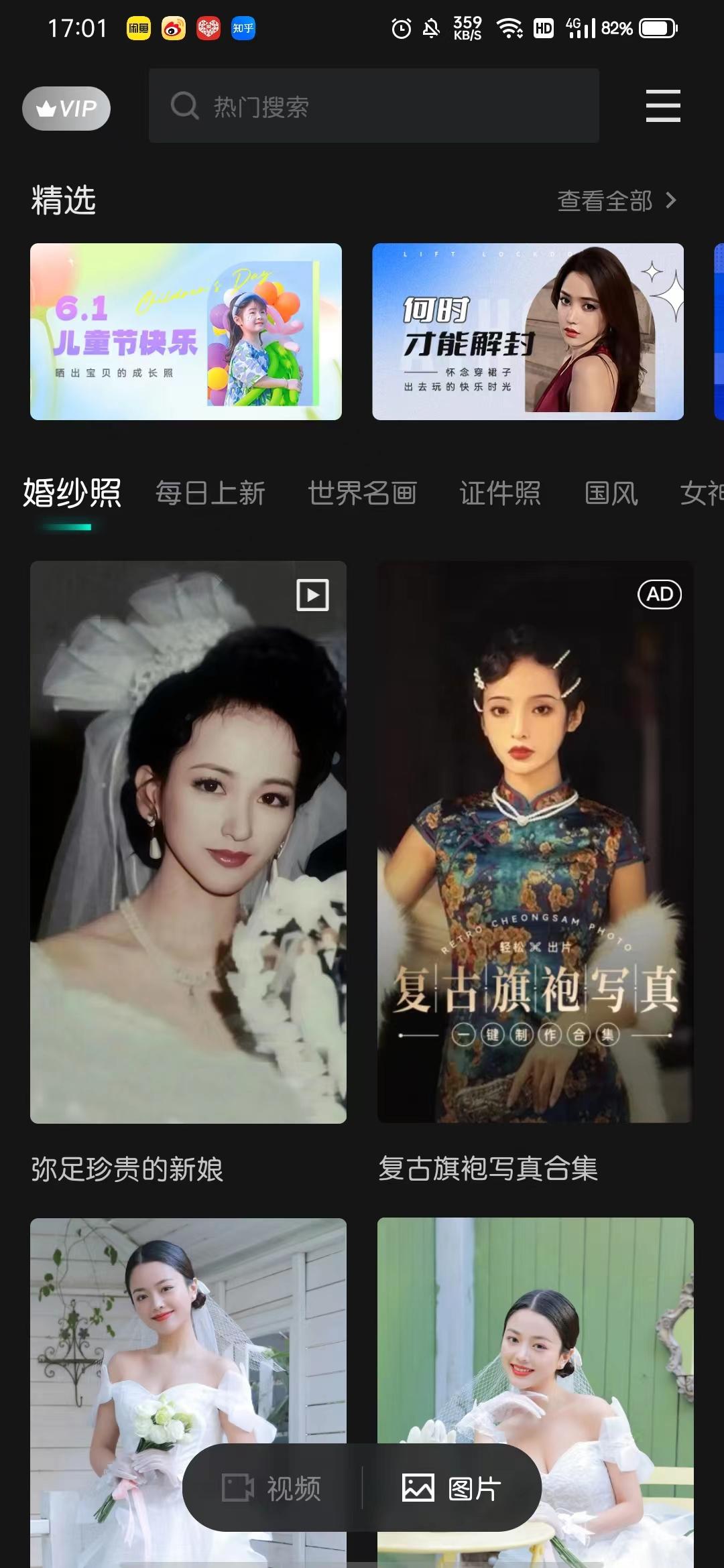Open the VIP membership badge
The height and width of the screenshot is (1568, 724).
66,108
